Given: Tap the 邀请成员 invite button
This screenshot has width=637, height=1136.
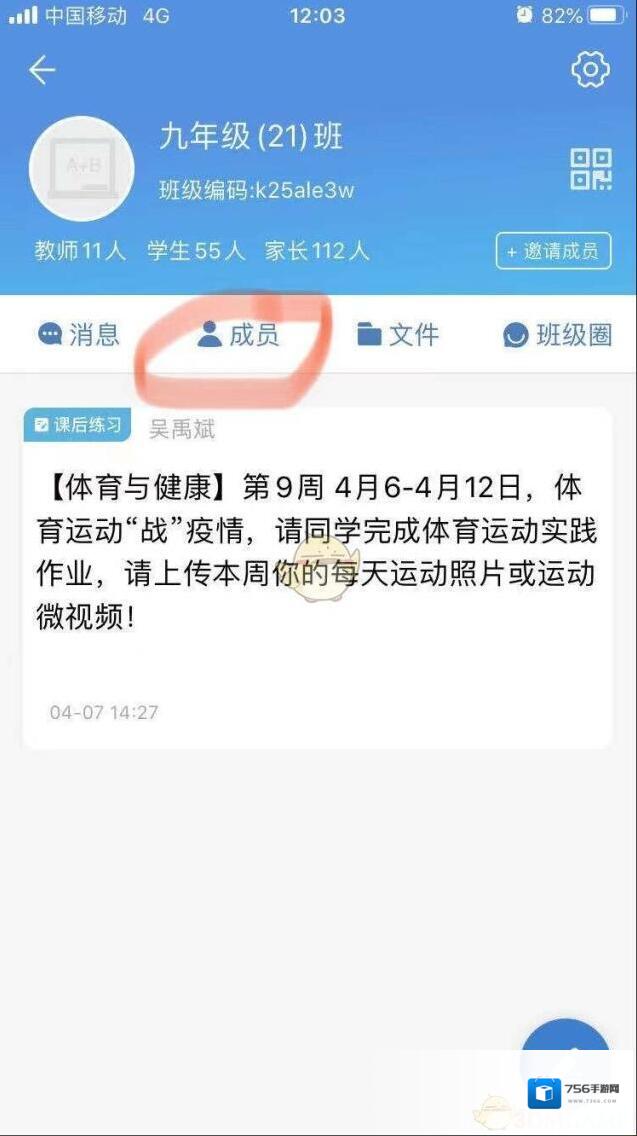Looking at the screenshot, I should (552, 251).
